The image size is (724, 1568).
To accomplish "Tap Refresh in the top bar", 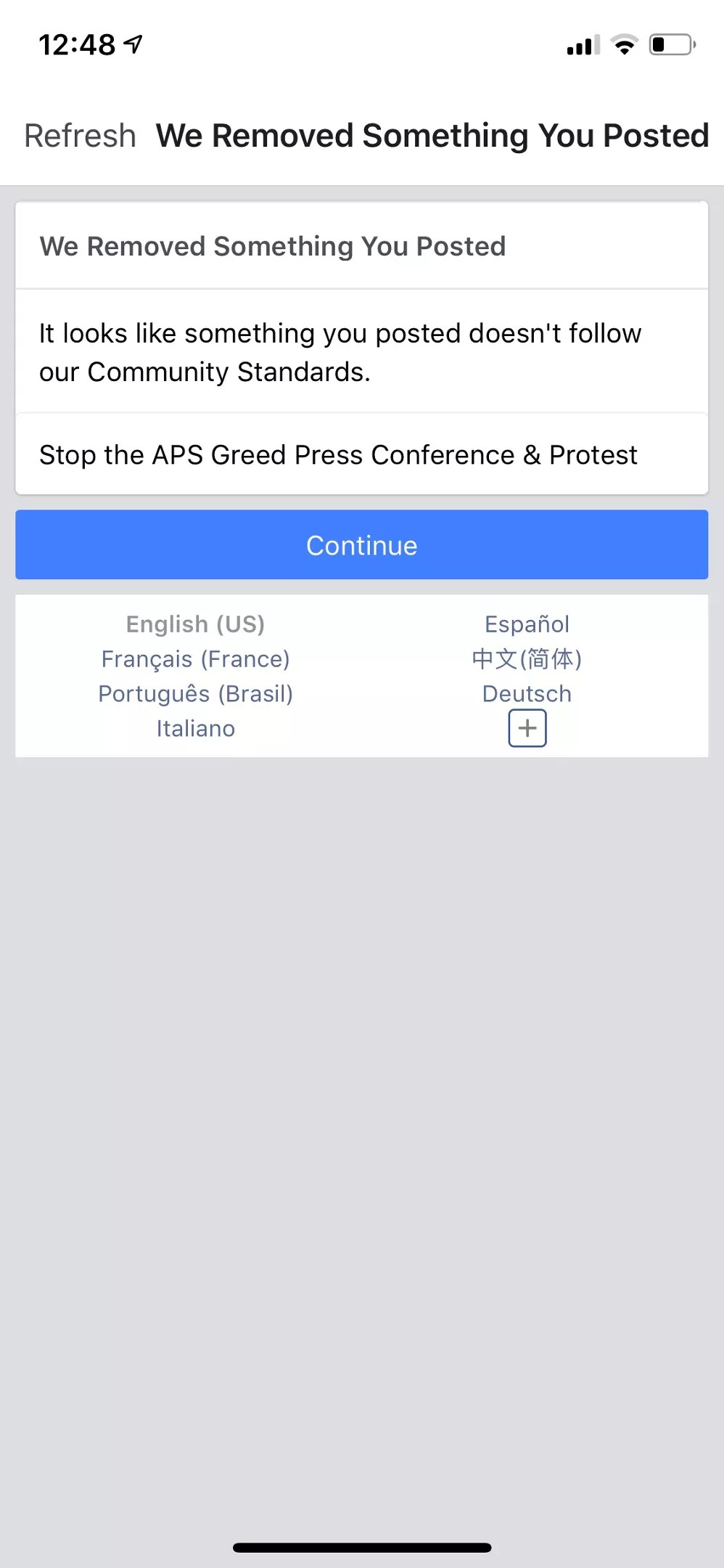I will pos(81,136).
